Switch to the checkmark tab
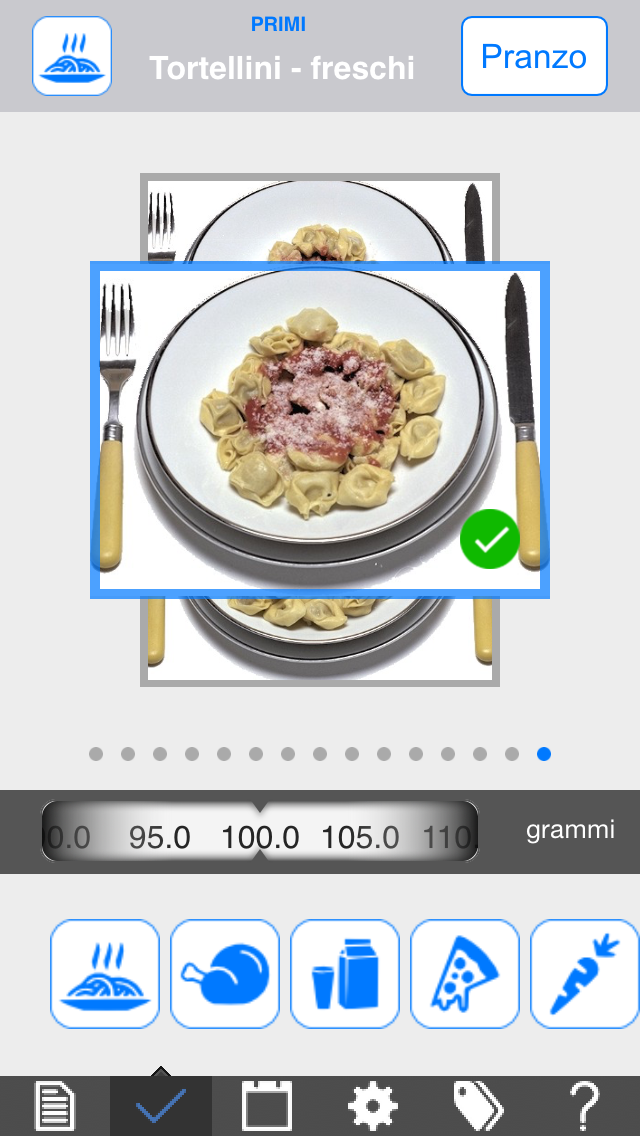640x1136 pixels. tap(161, 1106)
